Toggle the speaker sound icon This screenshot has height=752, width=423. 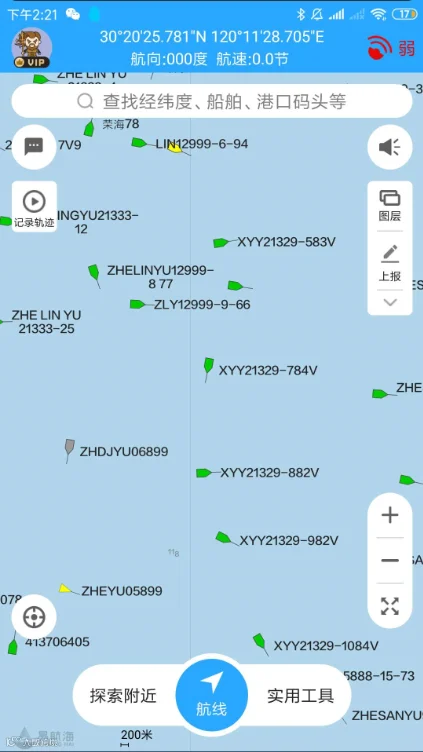(x=389, y=147)
